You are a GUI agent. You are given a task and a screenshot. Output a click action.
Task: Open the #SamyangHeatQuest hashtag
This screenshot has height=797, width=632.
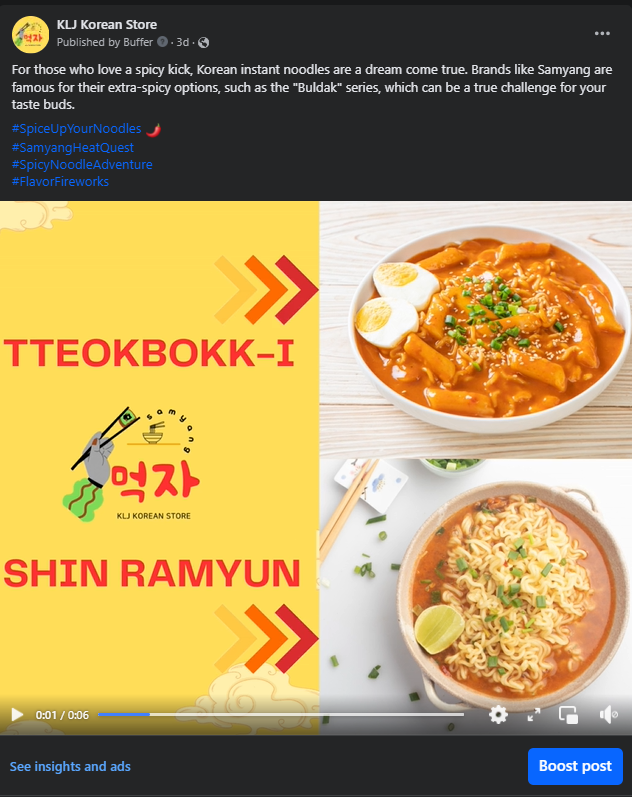click(x=73, y=147)
